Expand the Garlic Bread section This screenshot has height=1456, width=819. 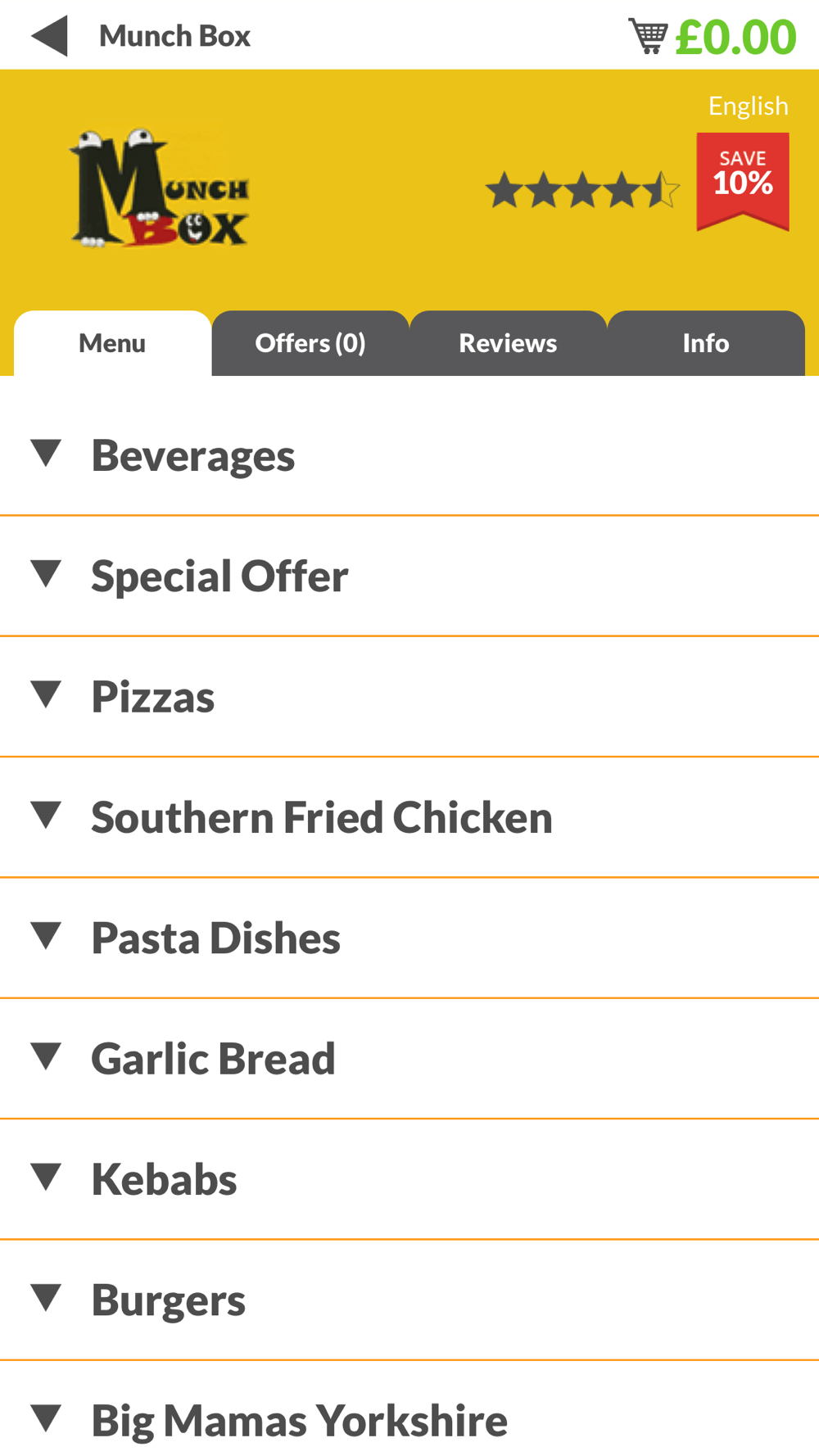click(409, 1058)
